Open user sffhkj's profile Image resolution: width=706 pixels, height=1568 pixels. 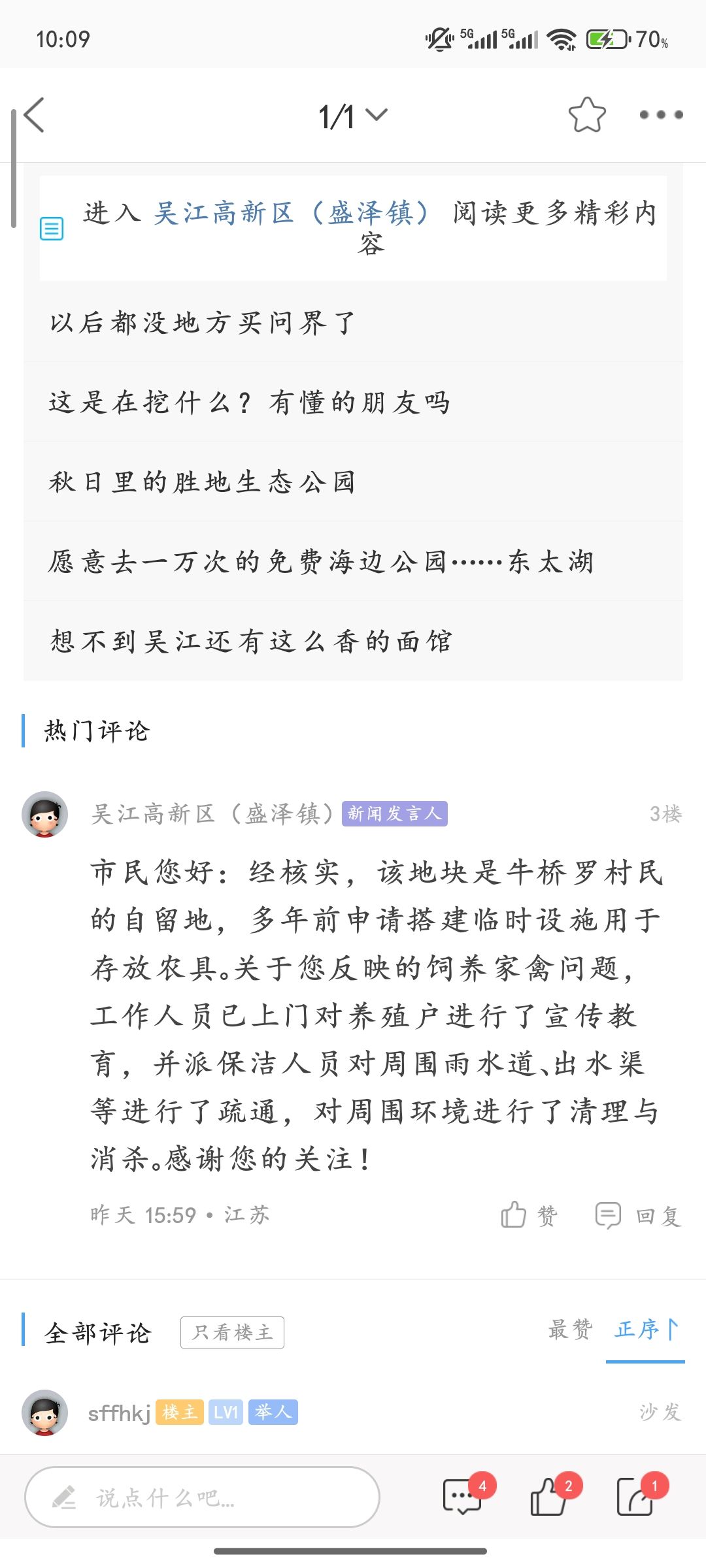(x=119, y=1413)
